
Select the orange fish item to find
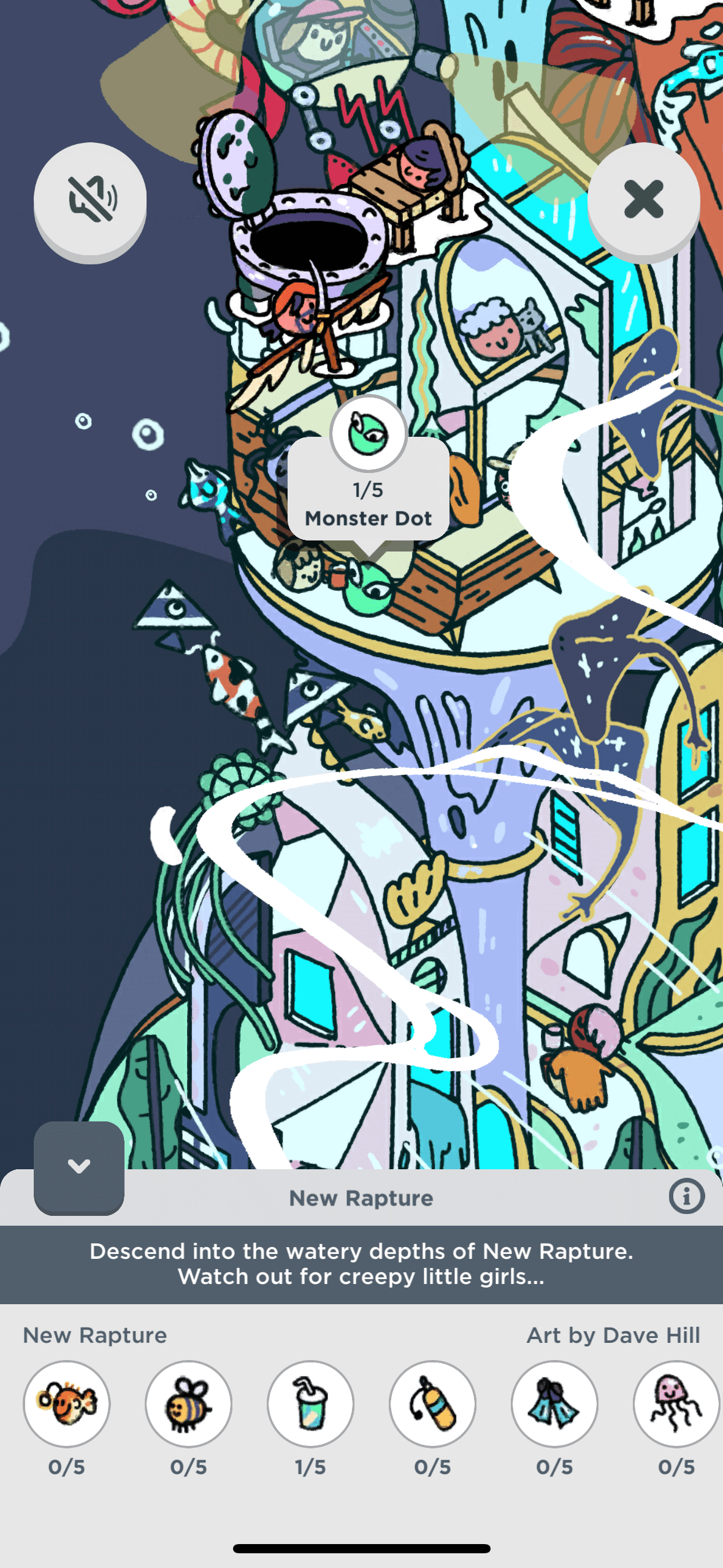click(x=67, y=1404)
